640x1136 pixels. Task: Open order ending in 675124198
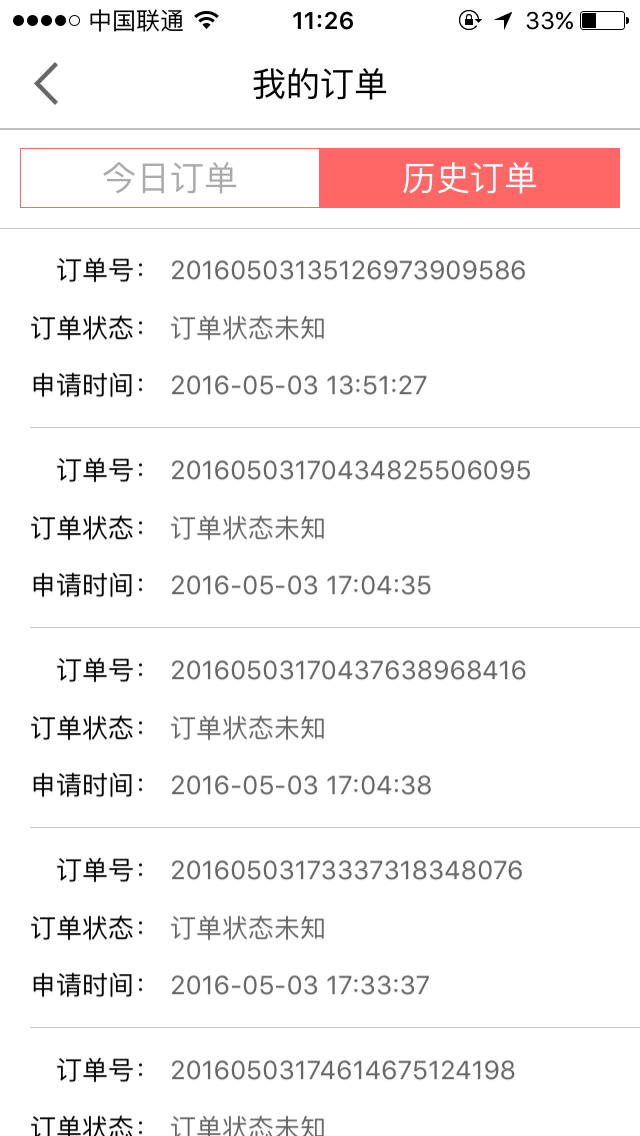tap(320, 1082)
